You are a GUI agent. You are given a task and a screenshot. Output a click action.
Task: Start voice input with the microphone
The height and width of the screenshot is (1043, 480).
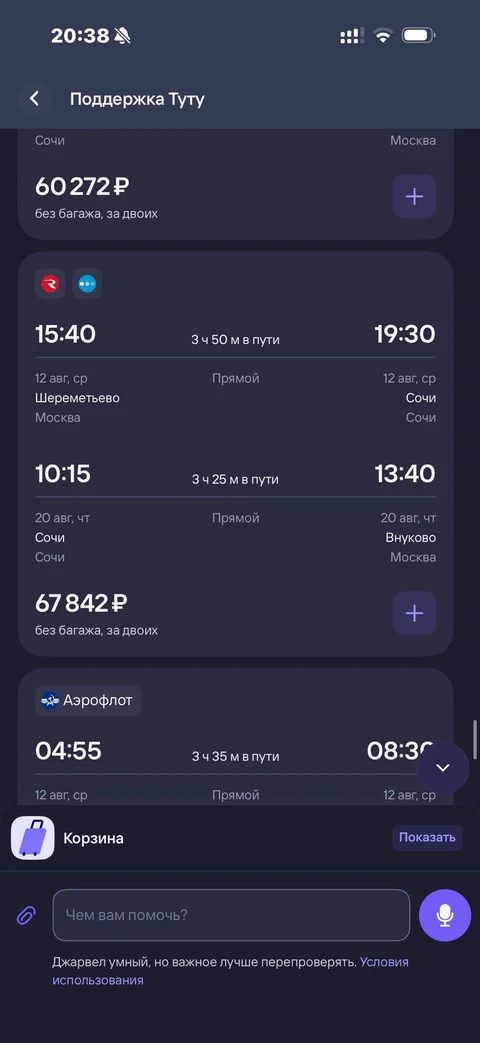point(445,915)
